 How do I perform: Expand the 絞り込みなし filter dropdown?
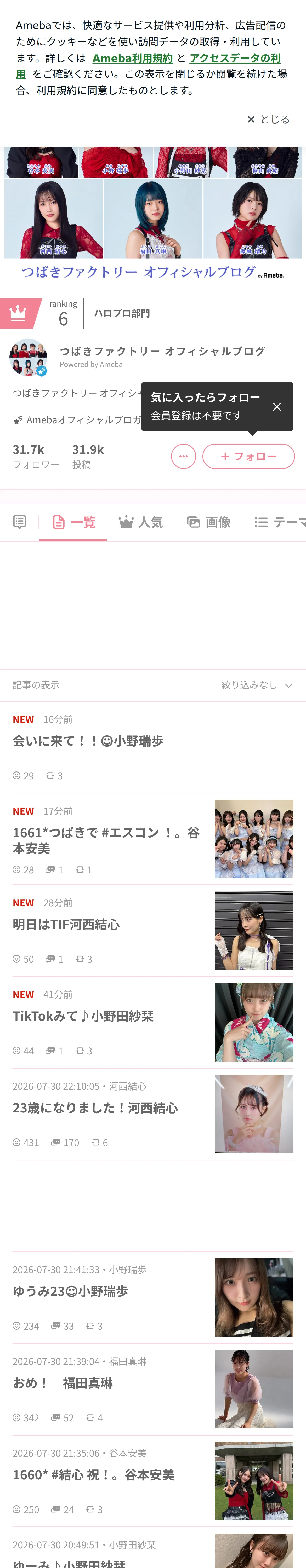pyautogui.click(x=257, y=685)
